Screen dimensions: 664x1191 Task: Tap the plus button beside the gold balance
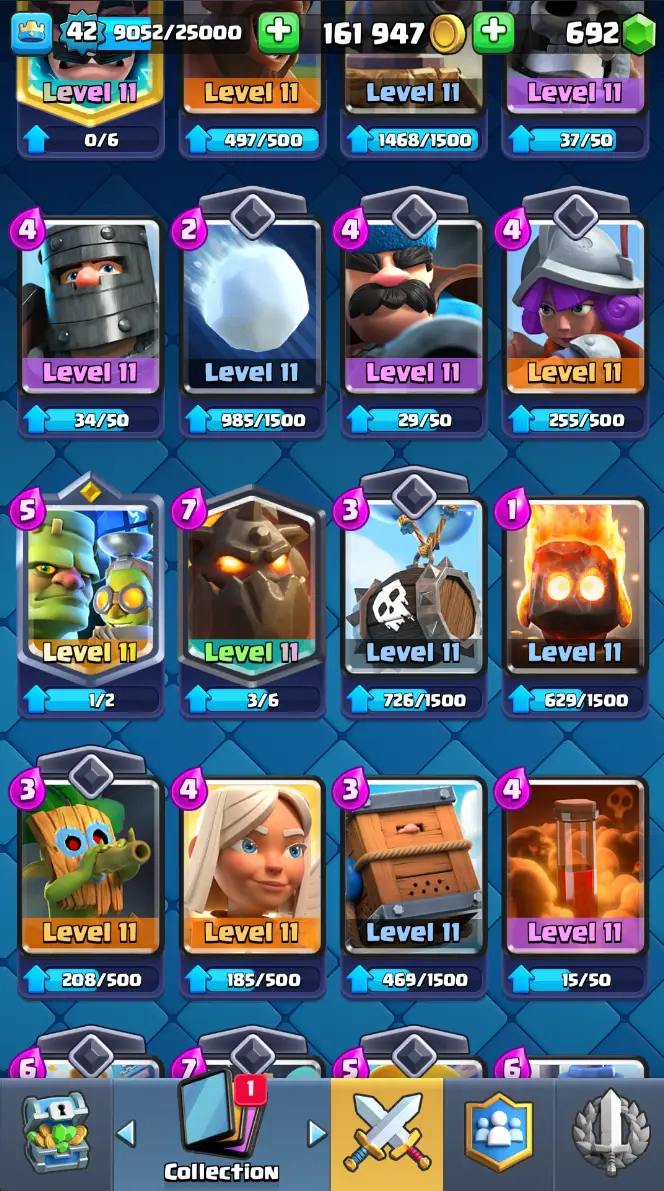(x=492, y=33)
